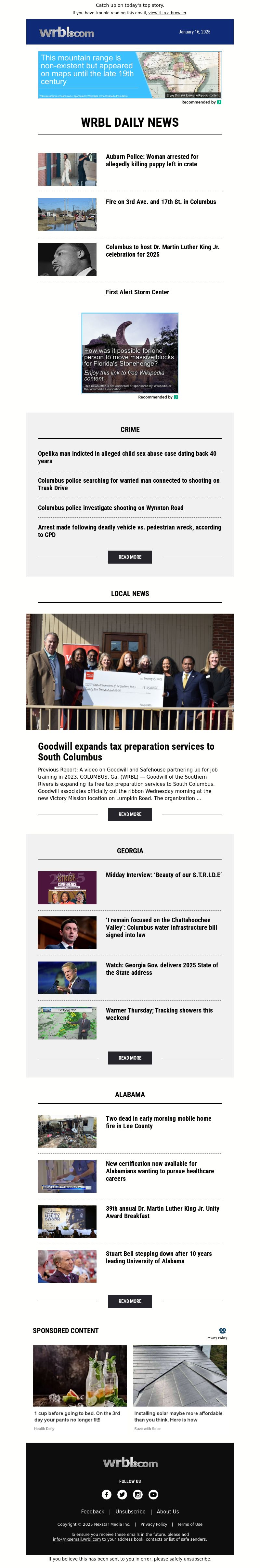Open the Goodwill tax preparation article

pos(126,751)
